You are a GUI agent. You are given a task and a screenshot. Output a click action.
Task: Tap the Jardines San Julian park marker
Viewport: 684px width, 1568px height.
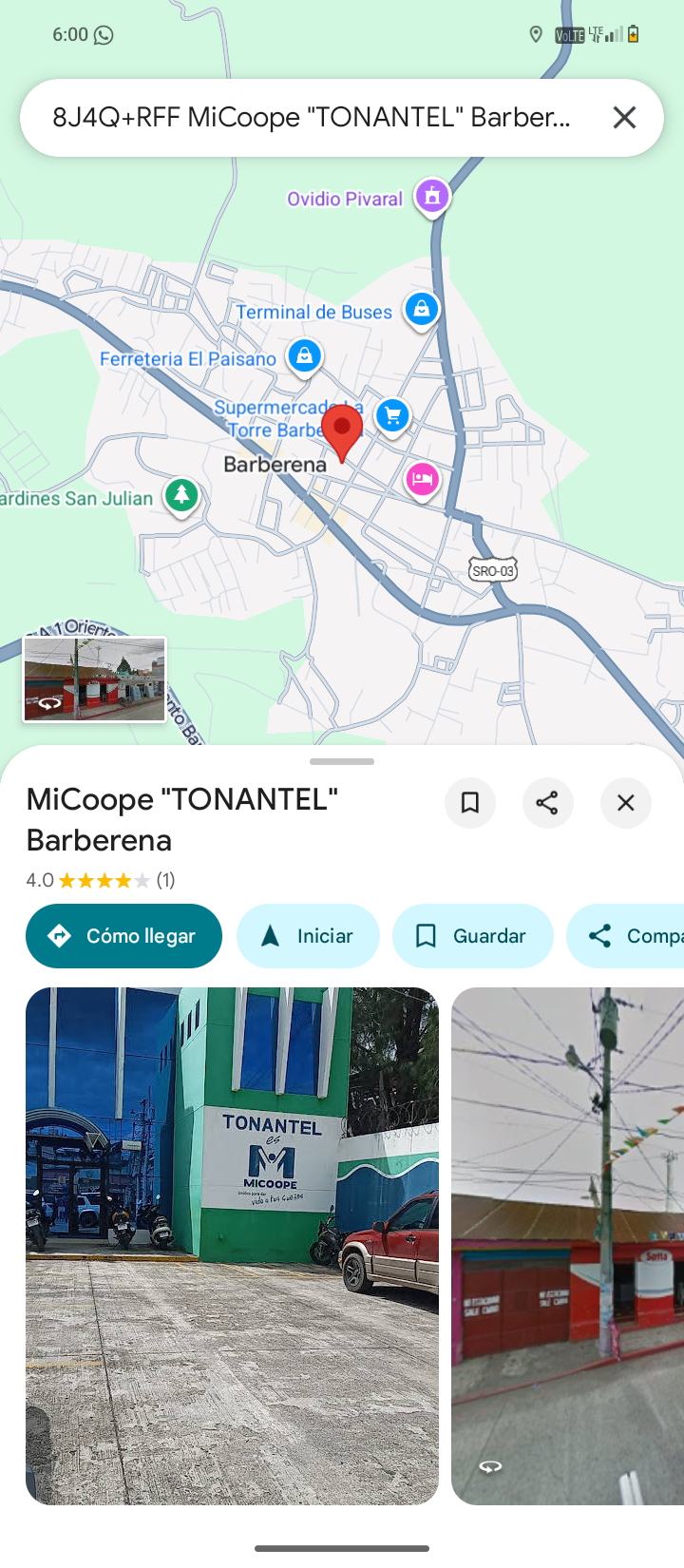click(181, 495)
